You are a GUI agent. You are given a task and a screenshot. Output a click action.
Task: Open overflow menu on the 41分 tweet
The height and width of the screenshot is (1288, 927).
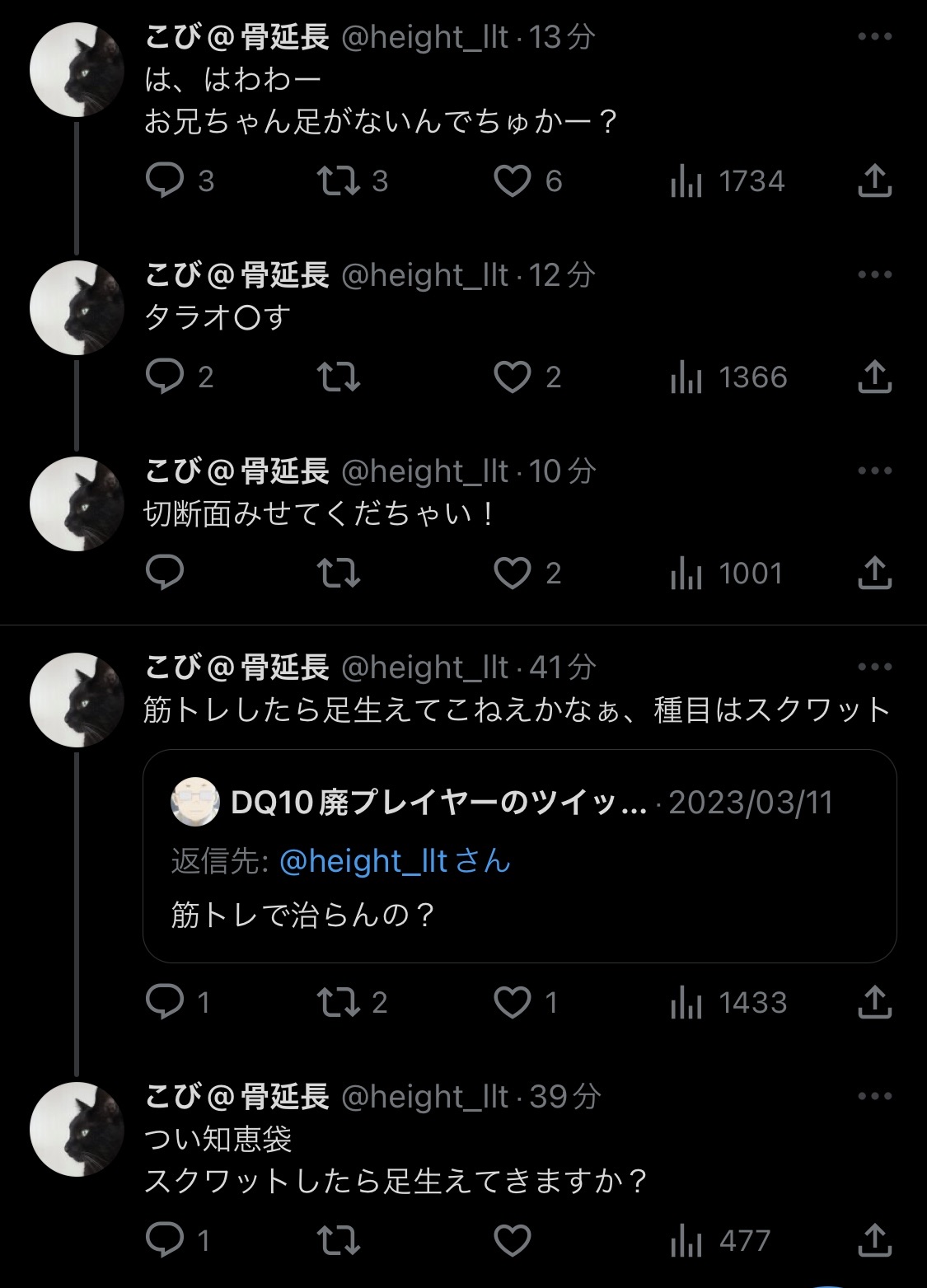pyautogui.click(x=875, y=667)
